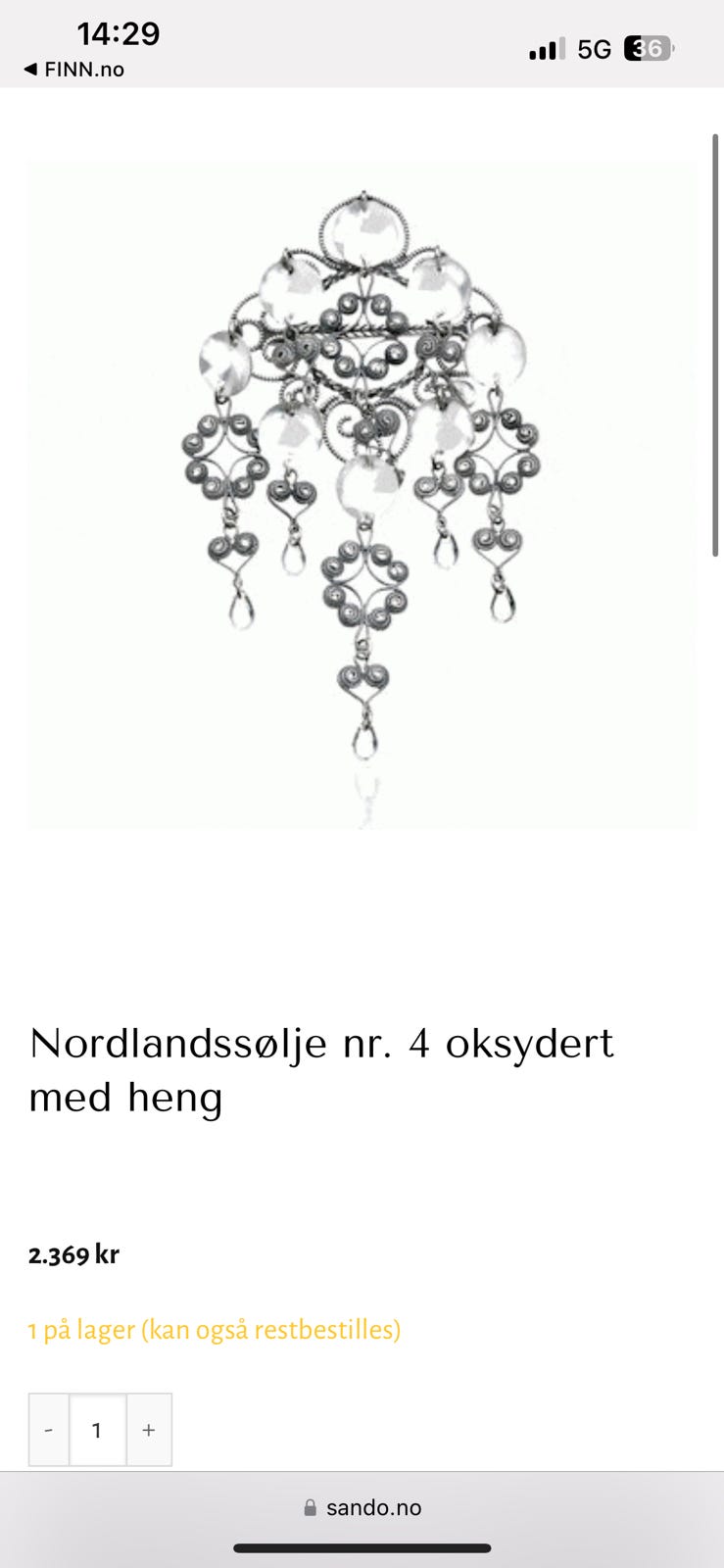Tap the restbestilles availability text
Viewport: 724px width, 1568px height.
click(323, 1330)
